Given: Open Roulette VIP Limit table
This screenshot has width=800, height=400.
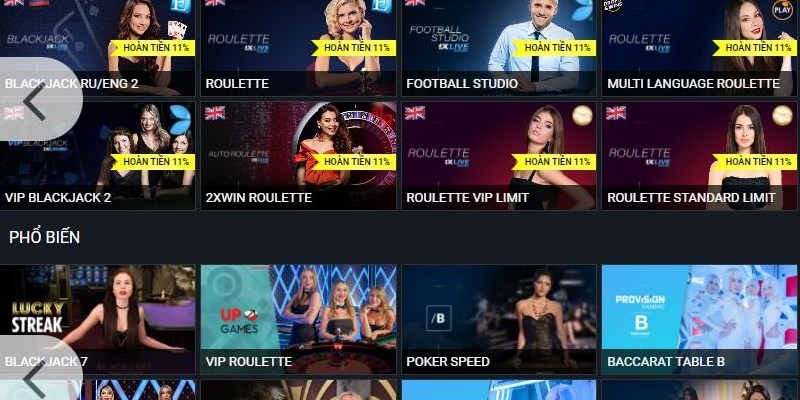Looking at the screenshot, I should coord(498,155).
